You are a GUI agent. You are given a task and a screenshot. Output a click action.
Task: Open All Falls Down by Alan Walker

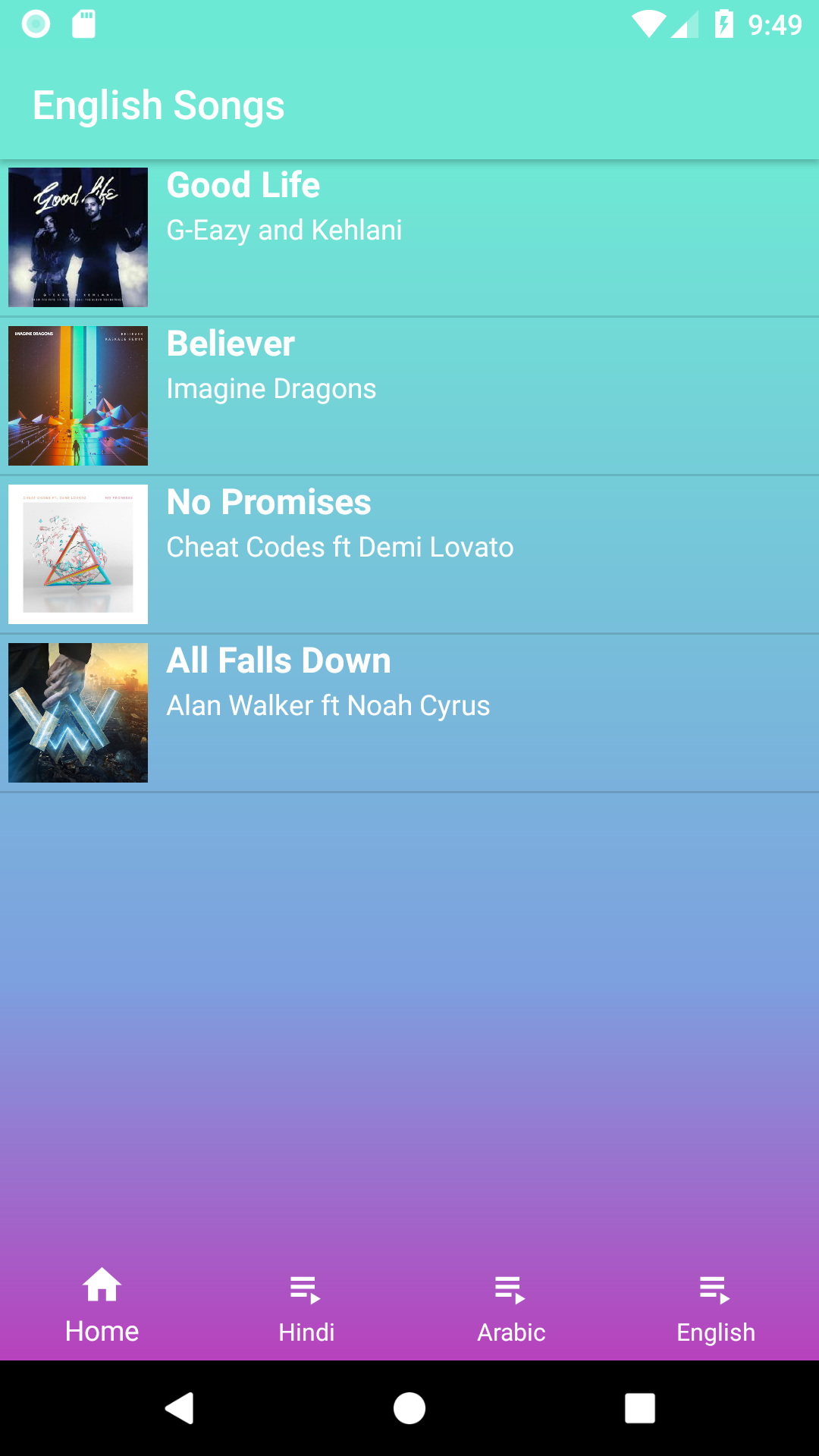coord(409,713)
